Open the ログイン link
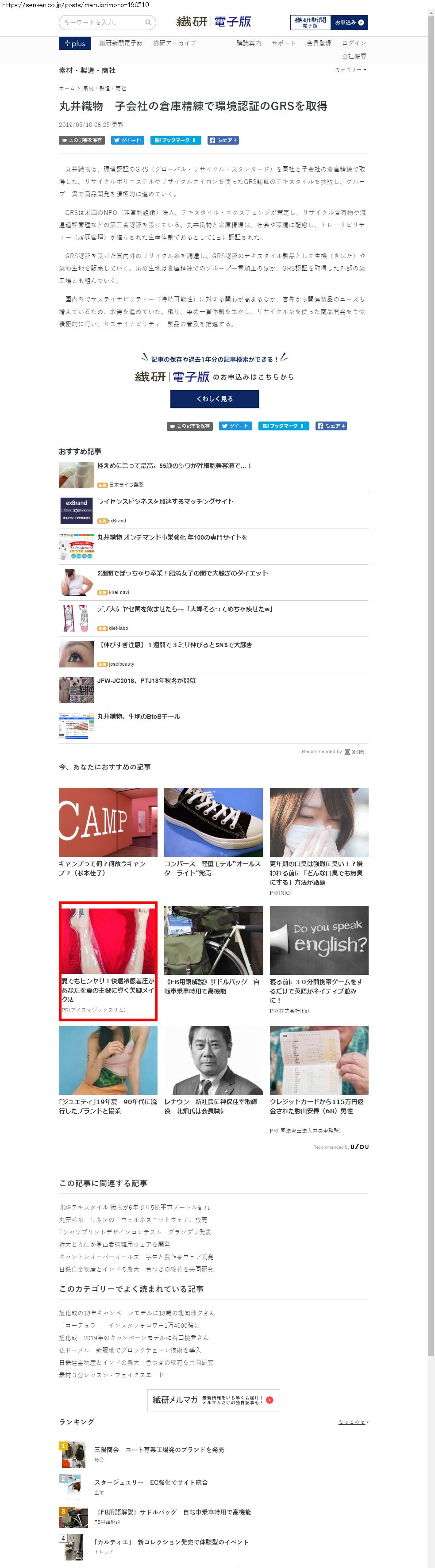Screen dimensions: 435x1568 [354, 43]
